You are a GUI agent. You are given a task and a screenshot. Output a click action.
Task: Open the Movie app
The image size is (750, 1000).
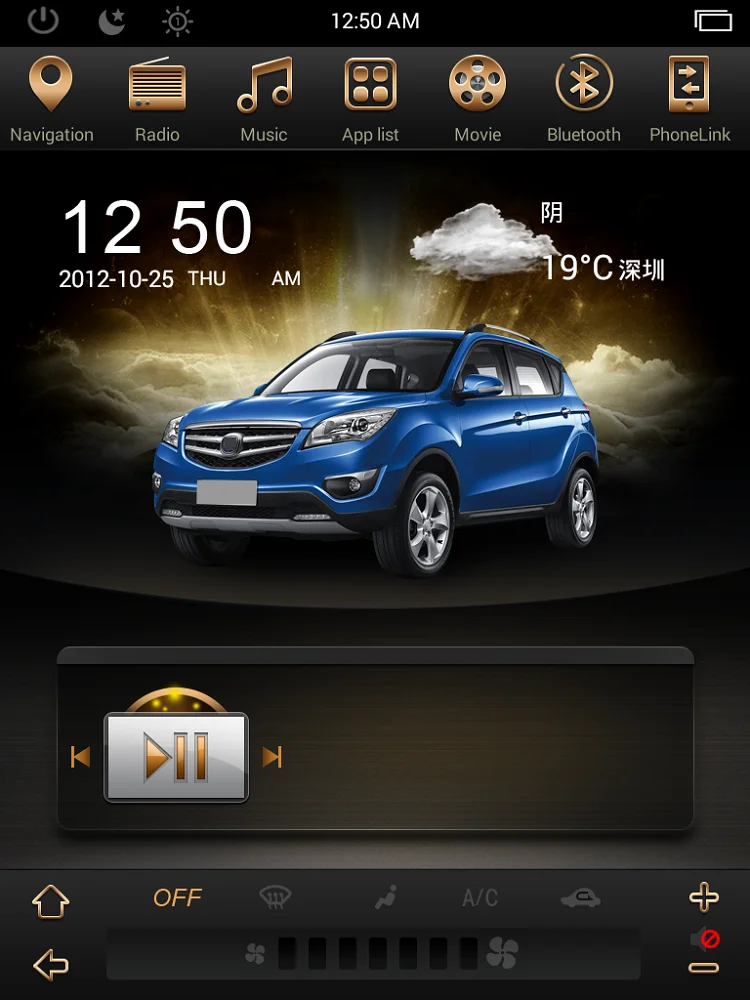pyautogui.click(x=477, y=99)
